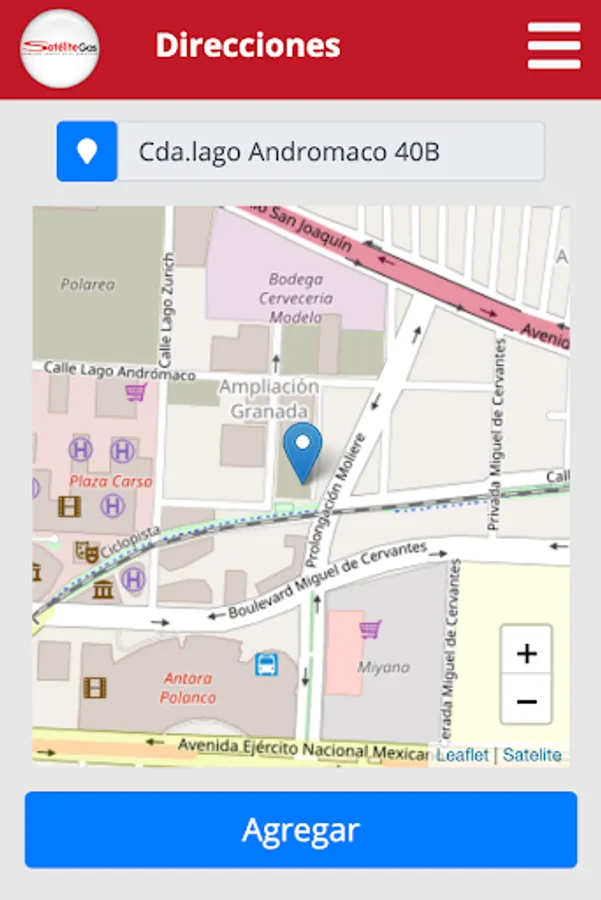This screenshot has height=900, width=601.
Task: Tap the blue location pin button
Action: pos(87,152)
